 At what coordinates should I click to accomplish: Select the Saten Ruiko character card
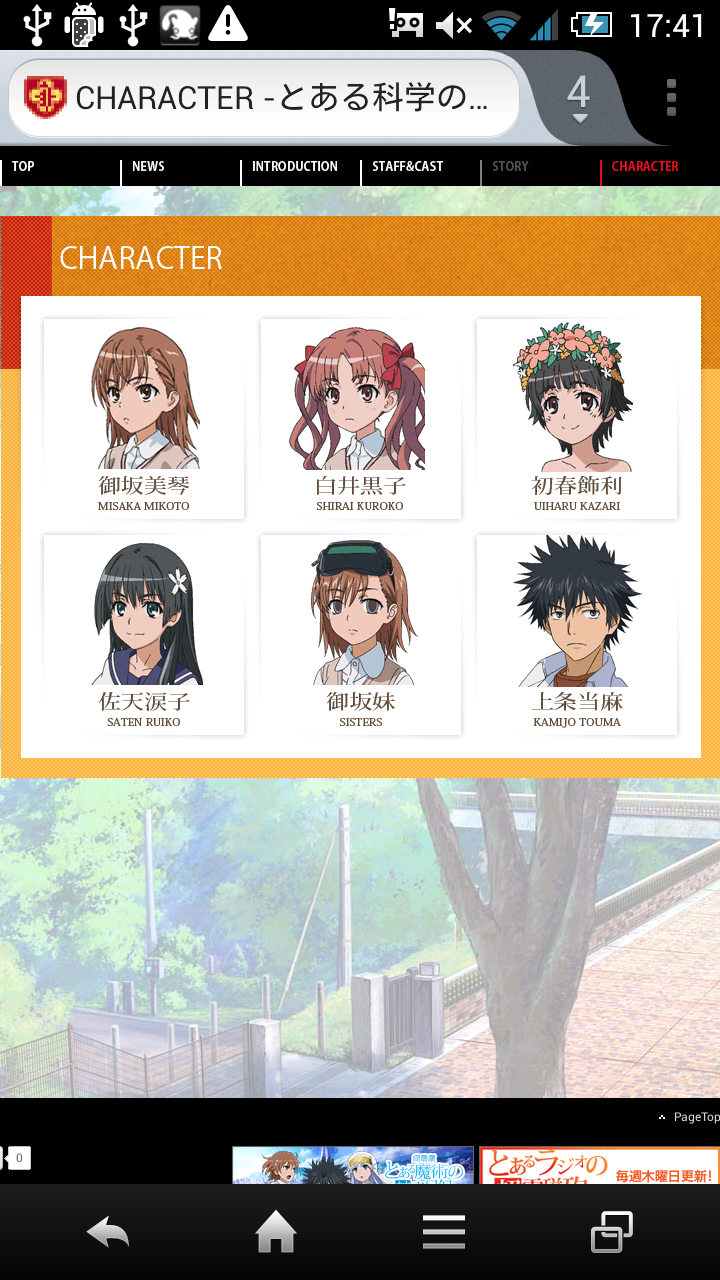pyautogui.click(x=144, y=634)
